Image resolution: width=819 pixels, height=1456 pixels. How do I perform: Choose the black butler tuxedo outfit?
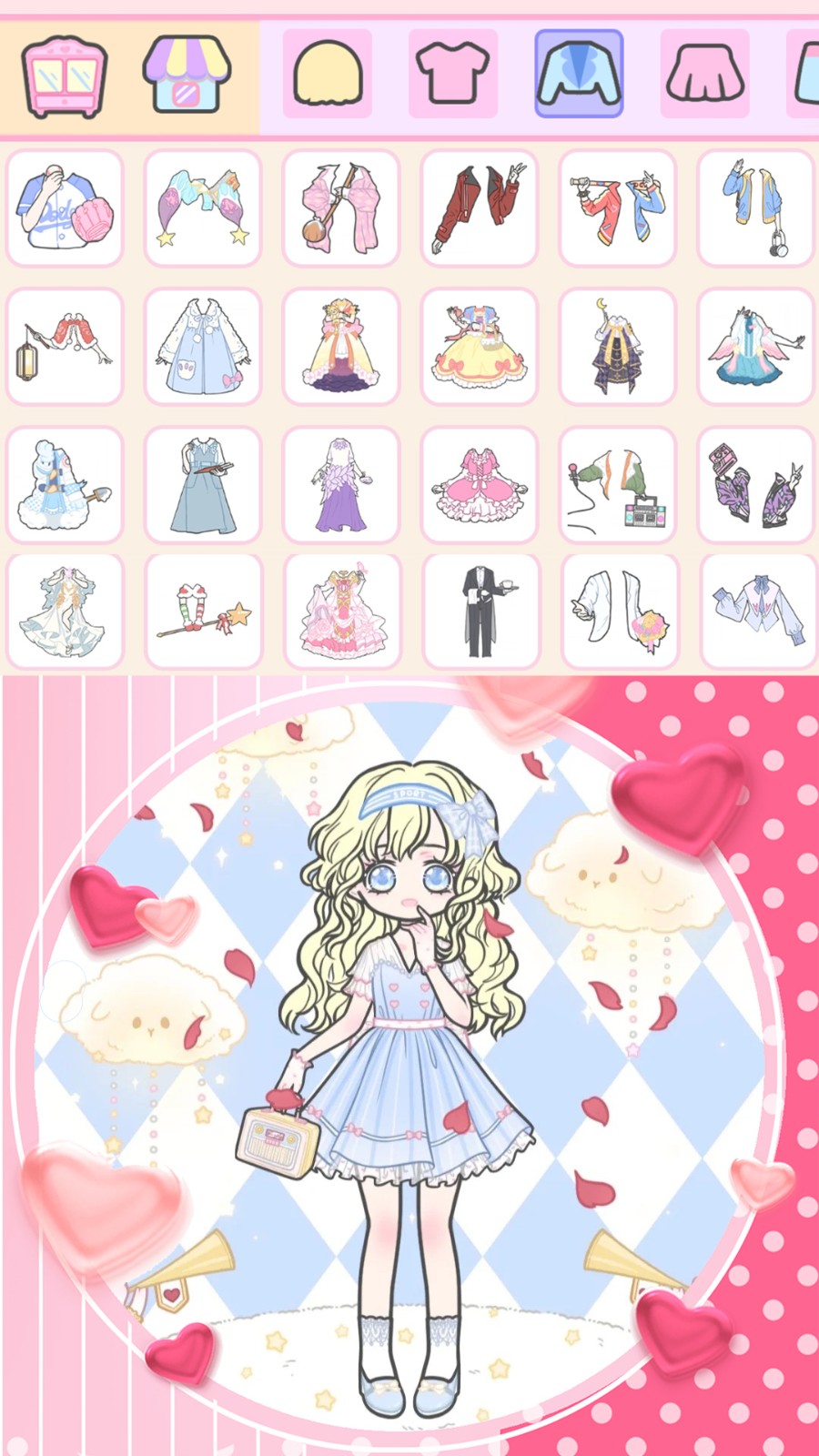pyautogui.click(x=480, y=612)
